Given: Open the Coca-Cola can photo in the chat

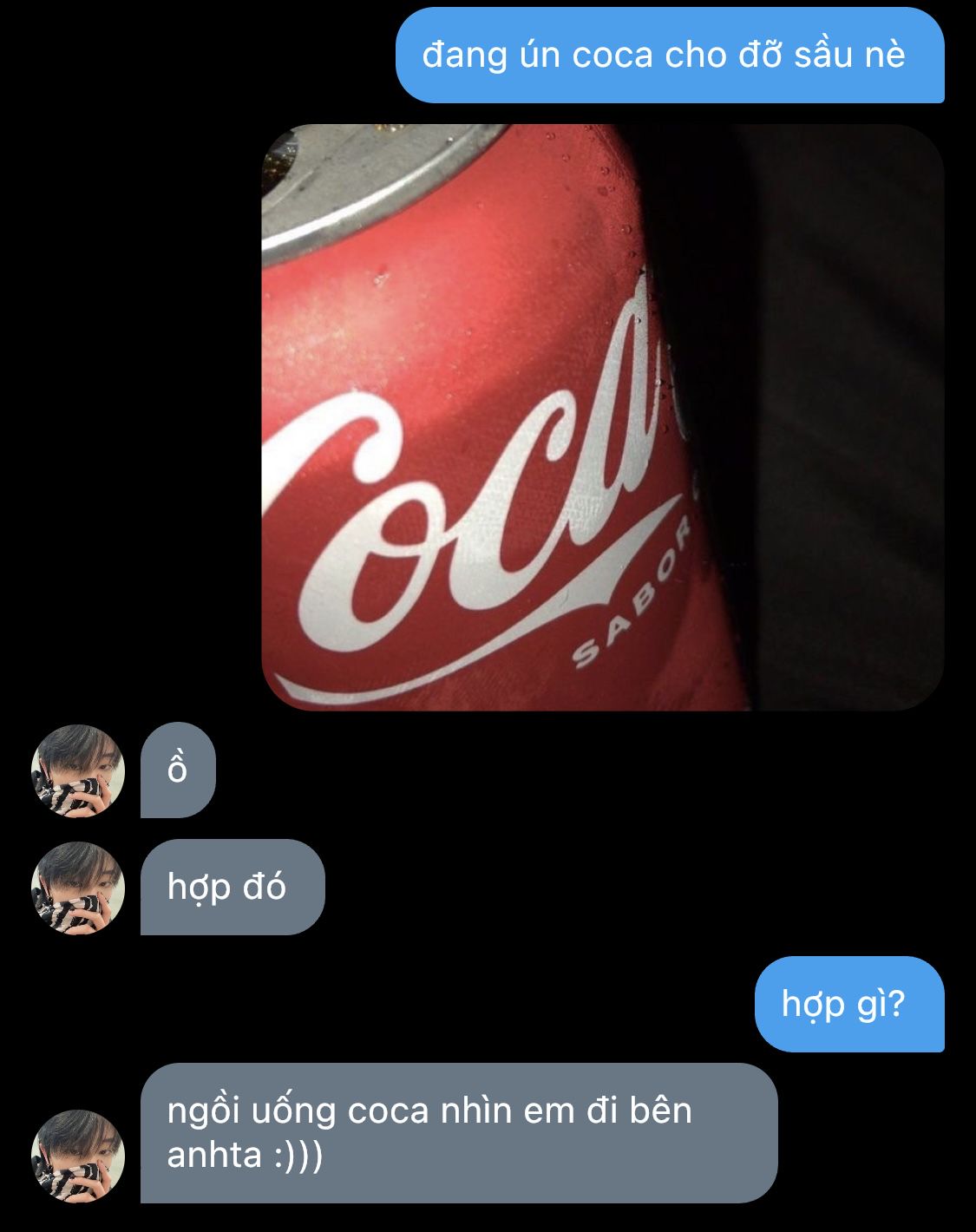Looking at the screenshot, I should [603, 417].
